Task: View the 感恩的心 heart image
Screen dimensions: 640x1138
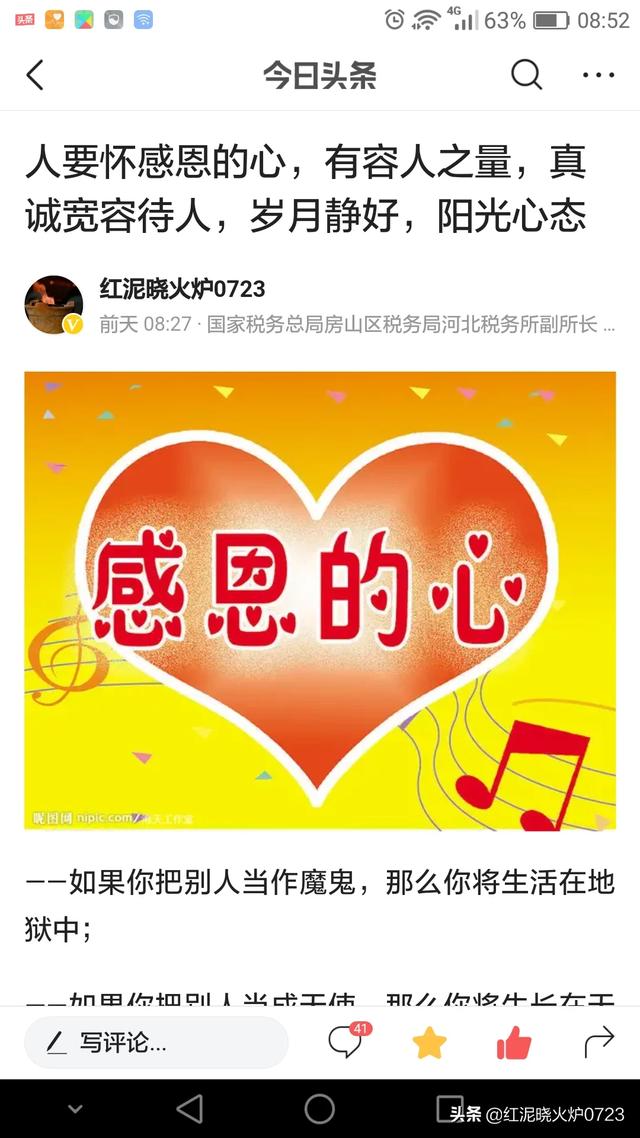Action: 320,600
